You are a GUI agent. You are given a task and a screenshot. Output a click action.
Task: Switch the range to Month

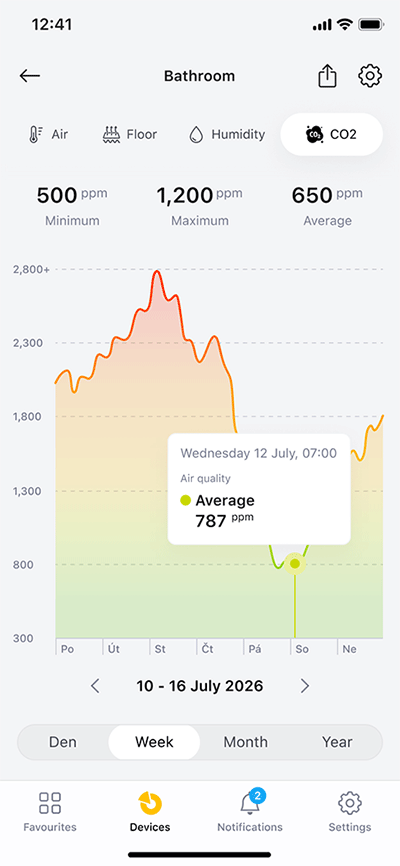245,742
